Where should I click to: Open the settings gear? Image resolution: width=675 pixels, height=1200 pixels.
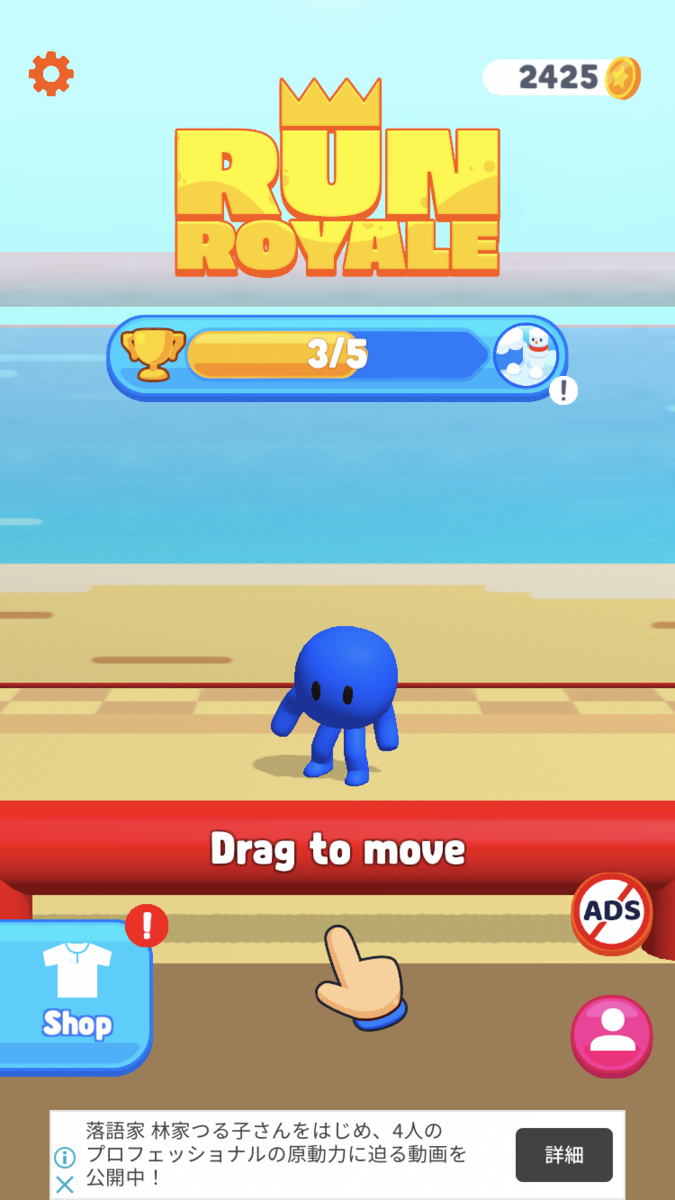tap(51, 73)
